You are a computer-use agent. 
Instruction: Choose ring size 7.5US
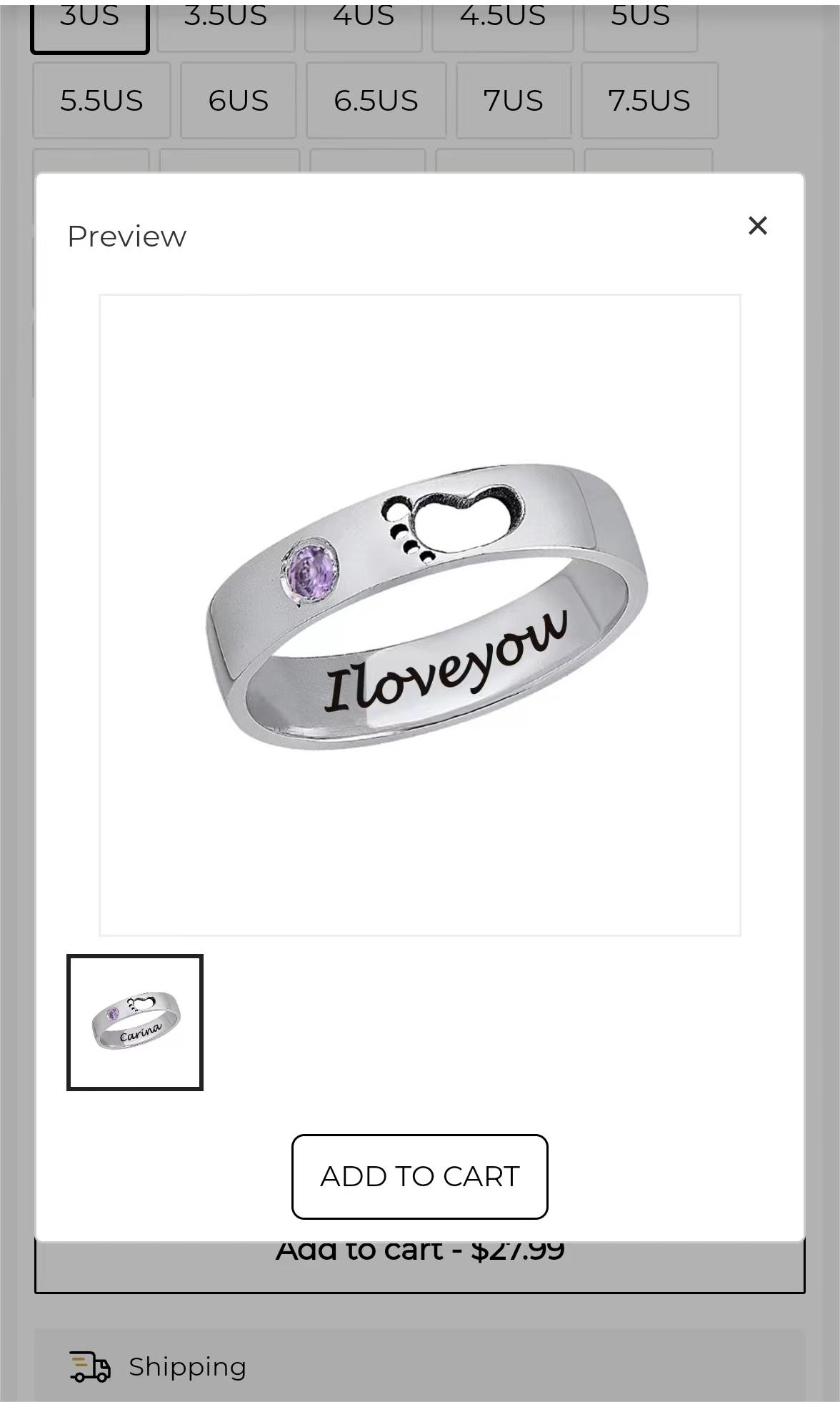click(649, 101)
